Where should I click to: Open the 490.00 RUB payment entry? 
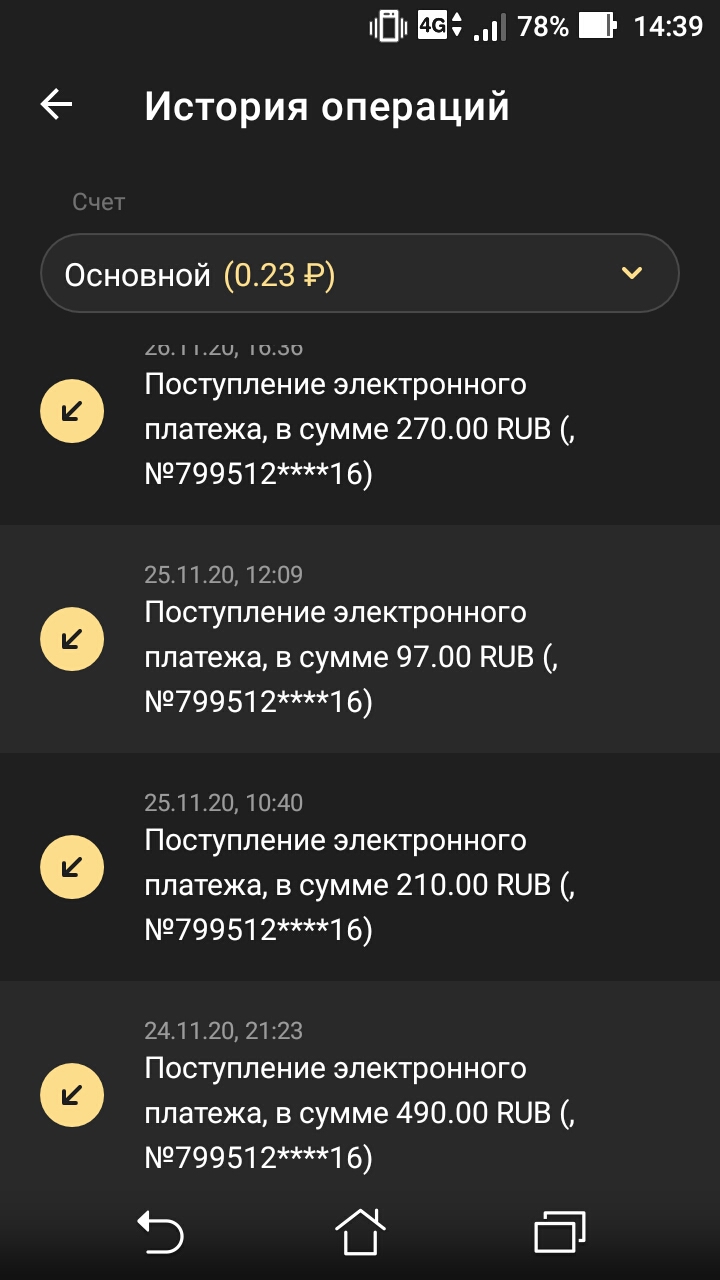(x=360, y=1095)
